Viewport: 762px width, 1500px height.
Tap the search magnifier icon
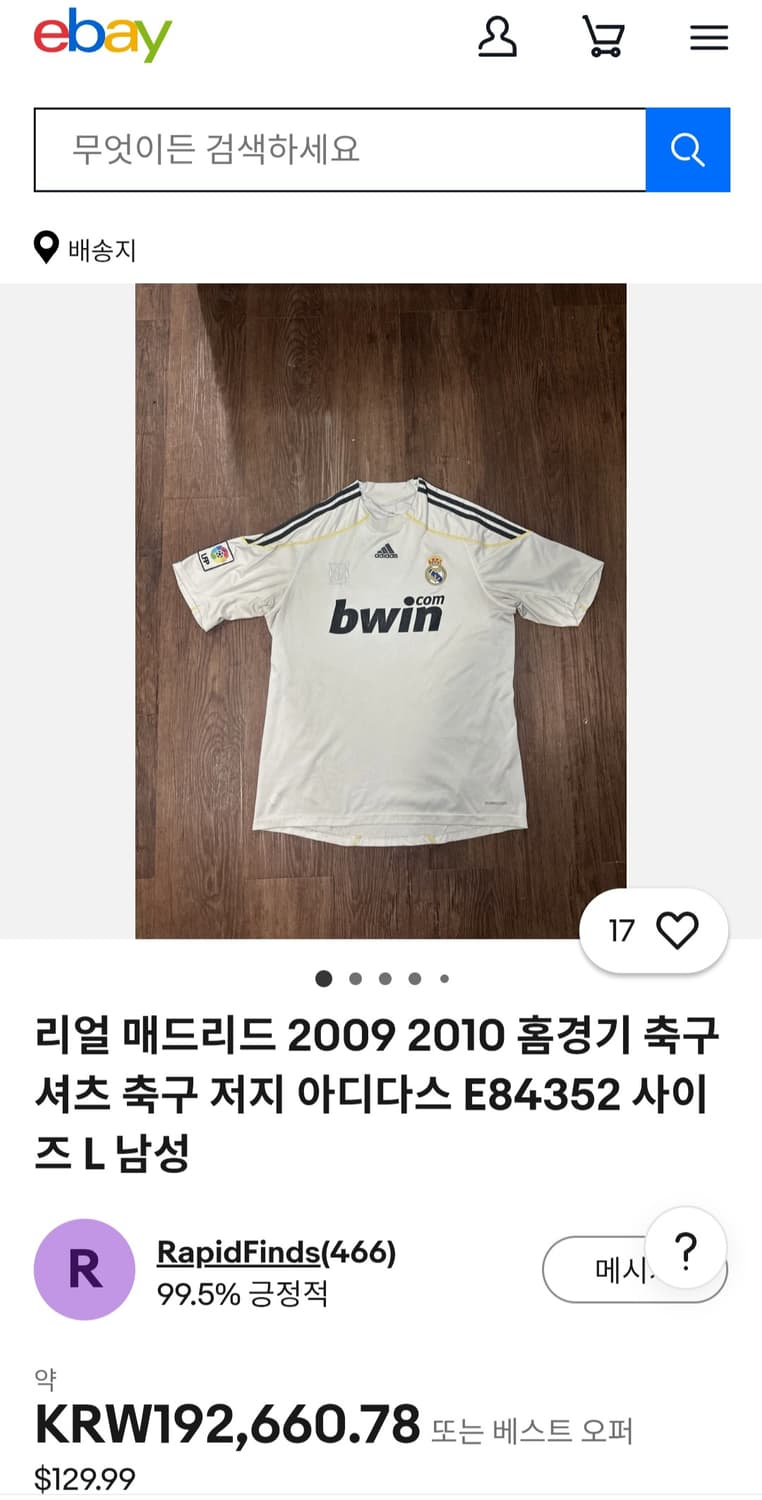(x=687, y=150)
